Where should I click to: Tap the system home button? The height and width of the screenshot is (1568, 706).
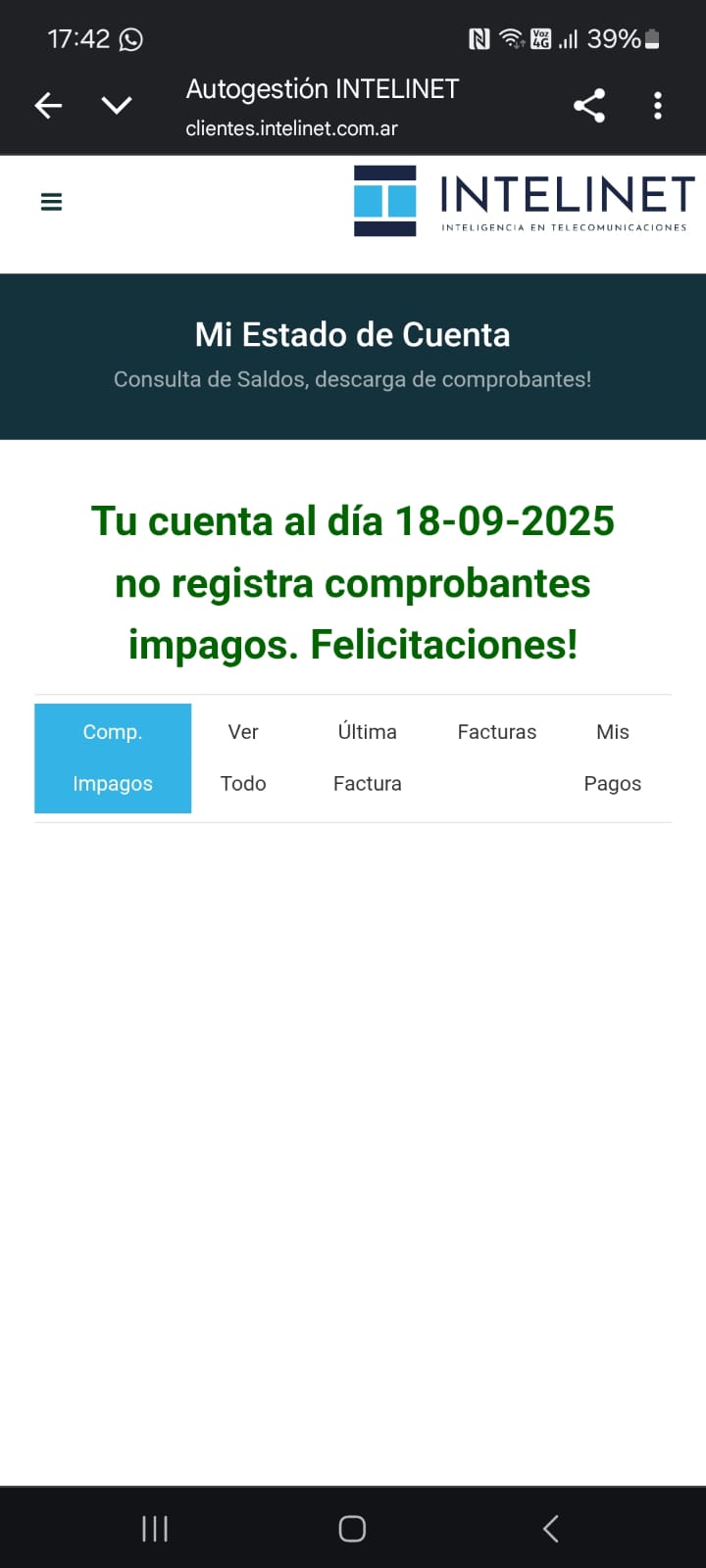[x=352, y=1529]
